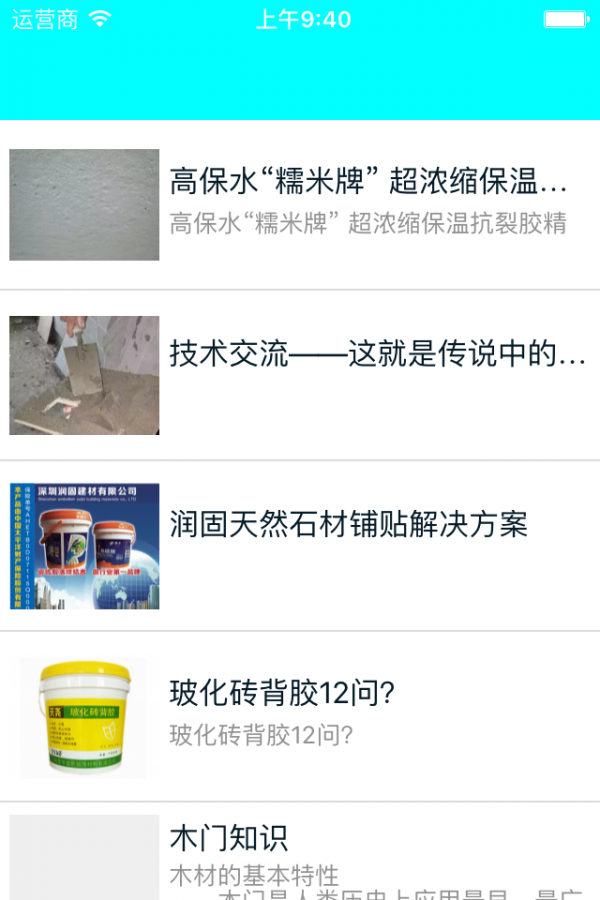The height and width of the screenshot is (900, 600).
Task: Open 润固天然石材铺贴解决方案 article
Action: (x=348, y=525)
